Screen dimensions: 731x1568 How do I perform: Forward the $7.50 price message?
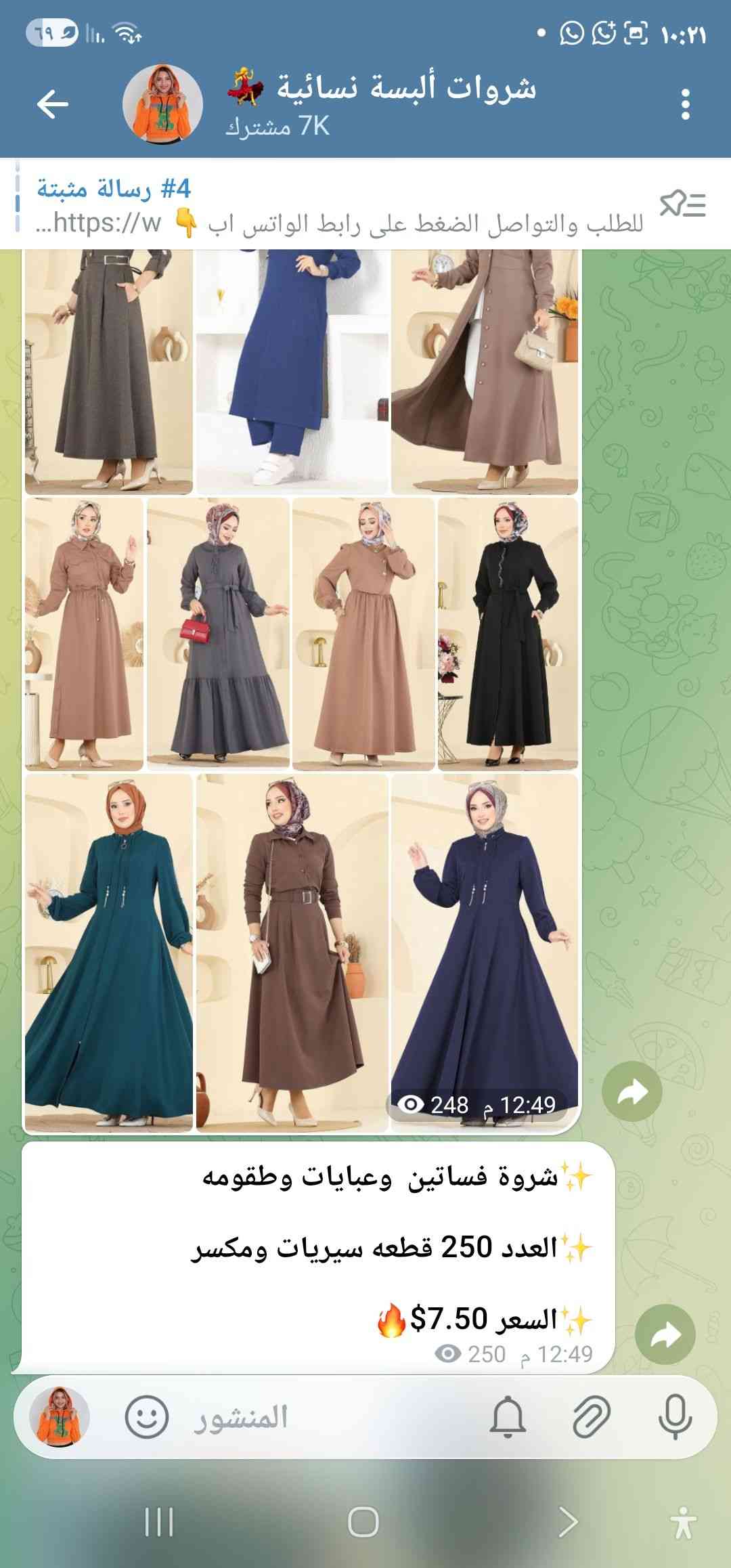coord(665,1334)
